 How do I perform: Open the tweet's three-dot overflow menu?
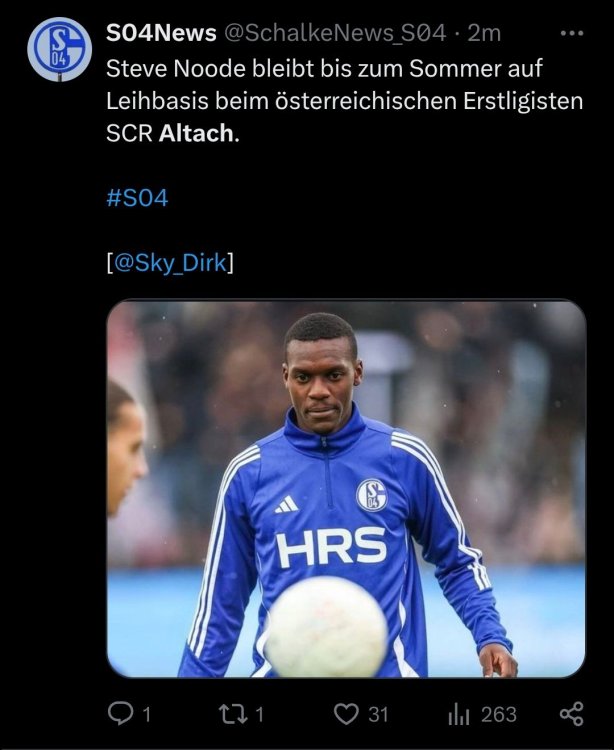coord(571,33)
